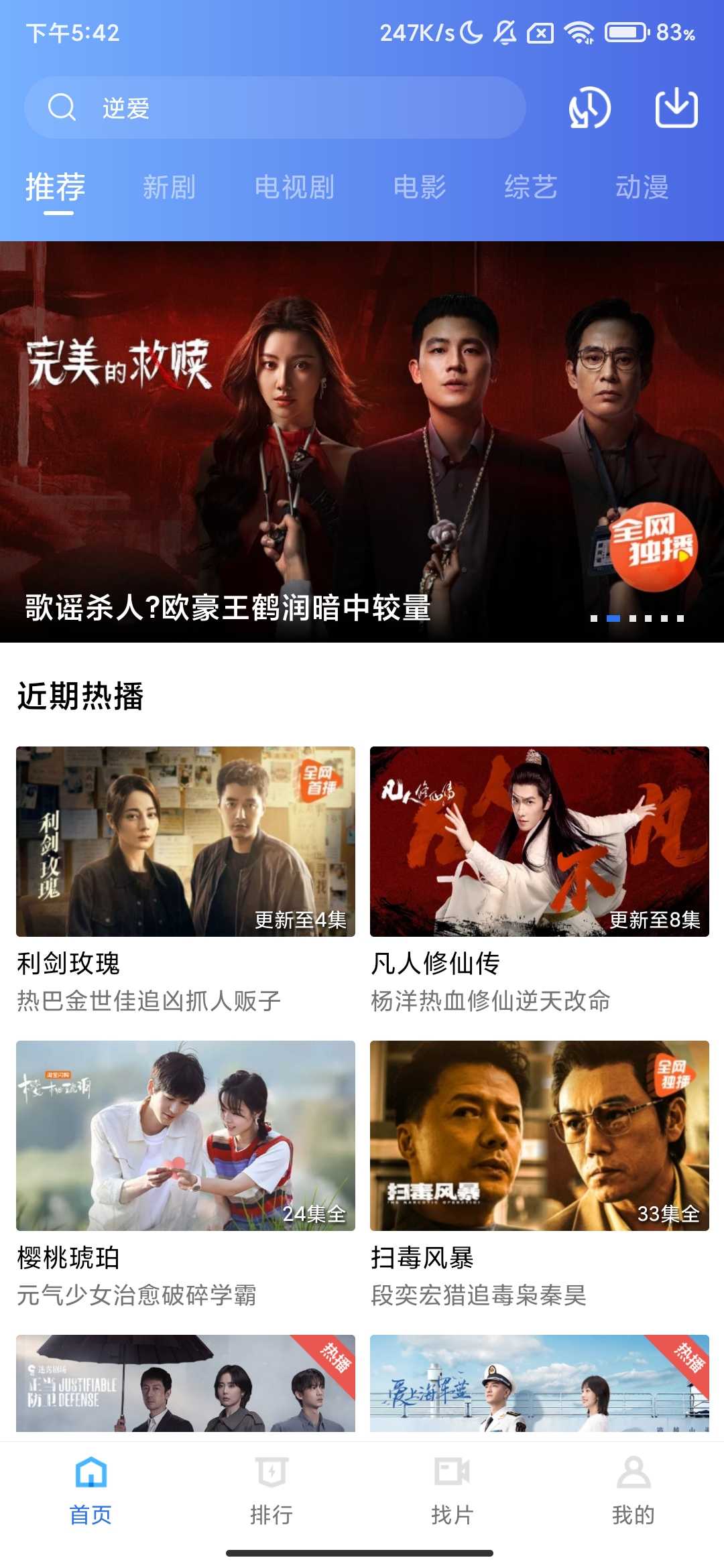Open the 樱桃琥珀 drama
The width and height of the screenshot is (724, 1568).
click(186, 1136)
